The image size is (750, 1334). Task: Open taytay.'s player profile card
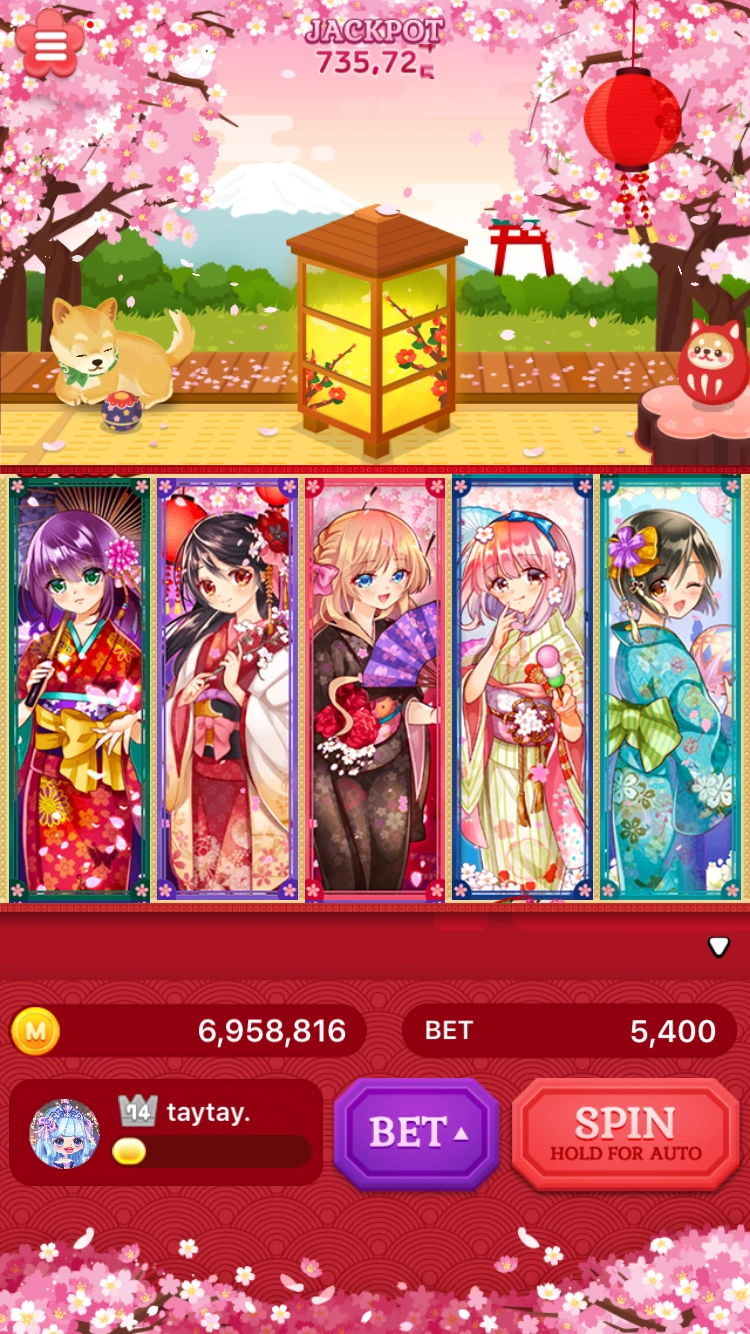tap(166, 1132)
